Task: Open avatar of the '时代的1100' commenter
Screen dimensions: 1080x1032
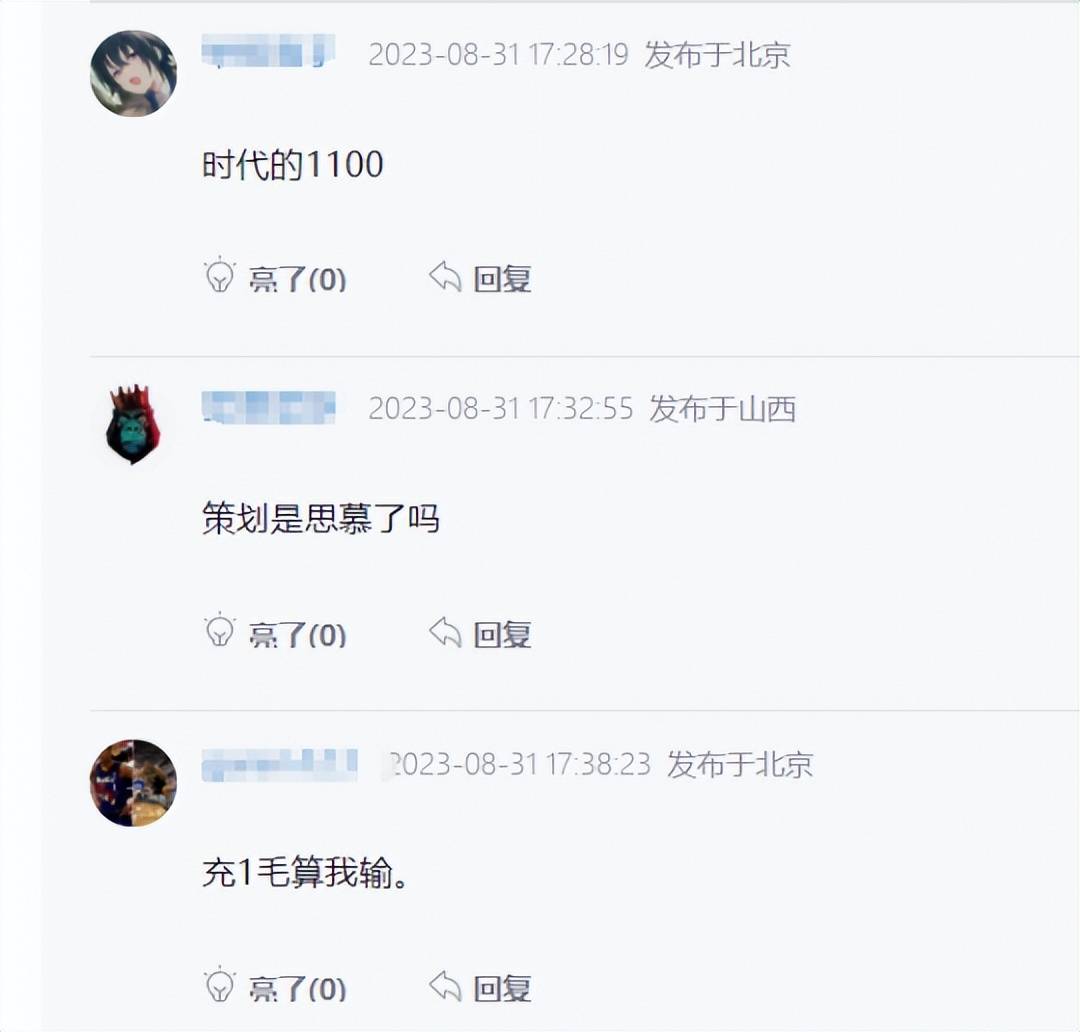Action: [133, 73]
